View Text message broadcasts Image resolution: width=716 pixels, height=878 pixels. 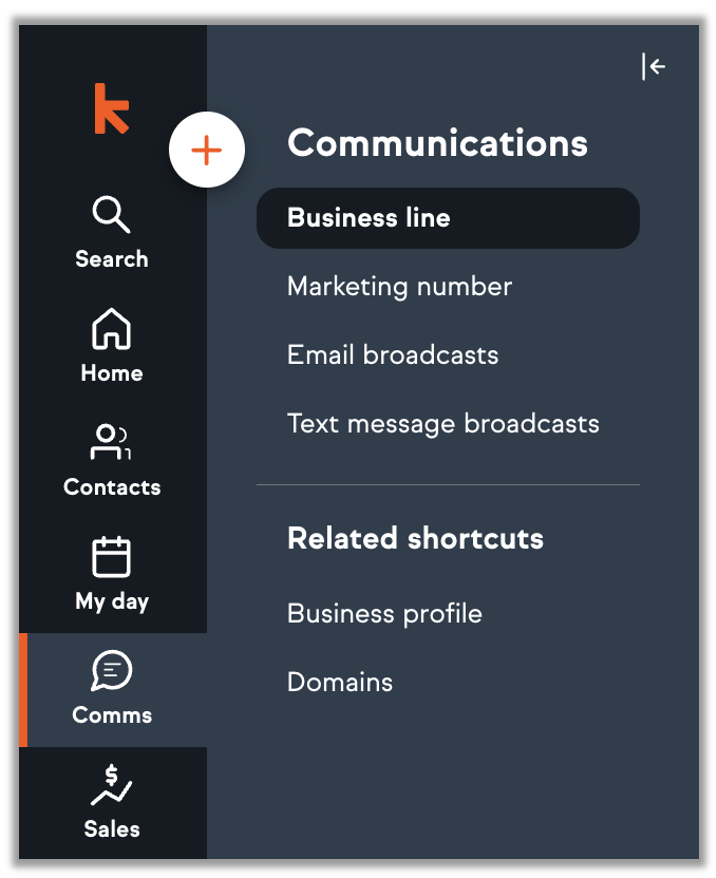click(x=443, y=424)
